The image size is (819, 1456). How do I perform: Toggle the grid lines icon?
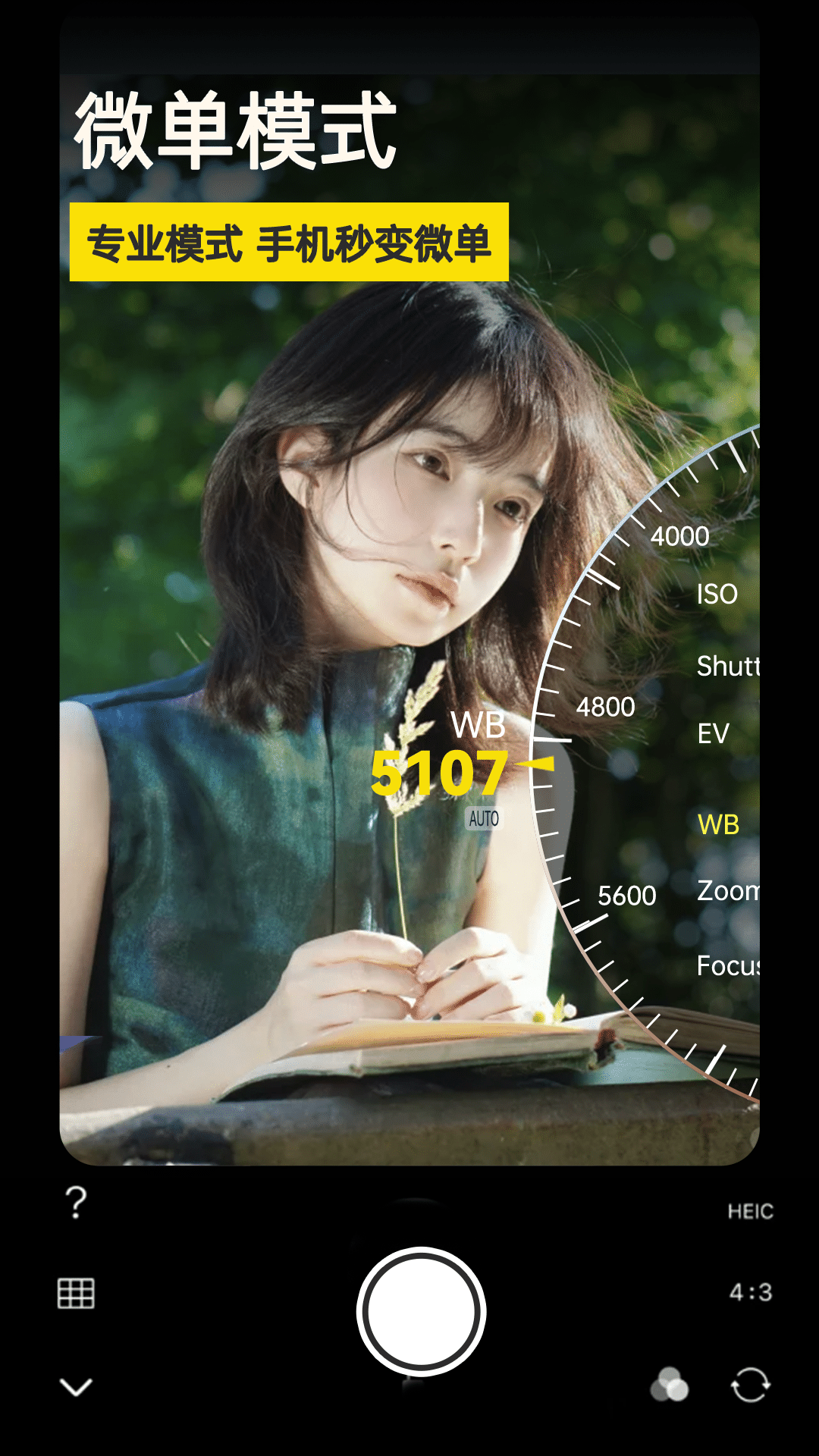(76, 1293)
